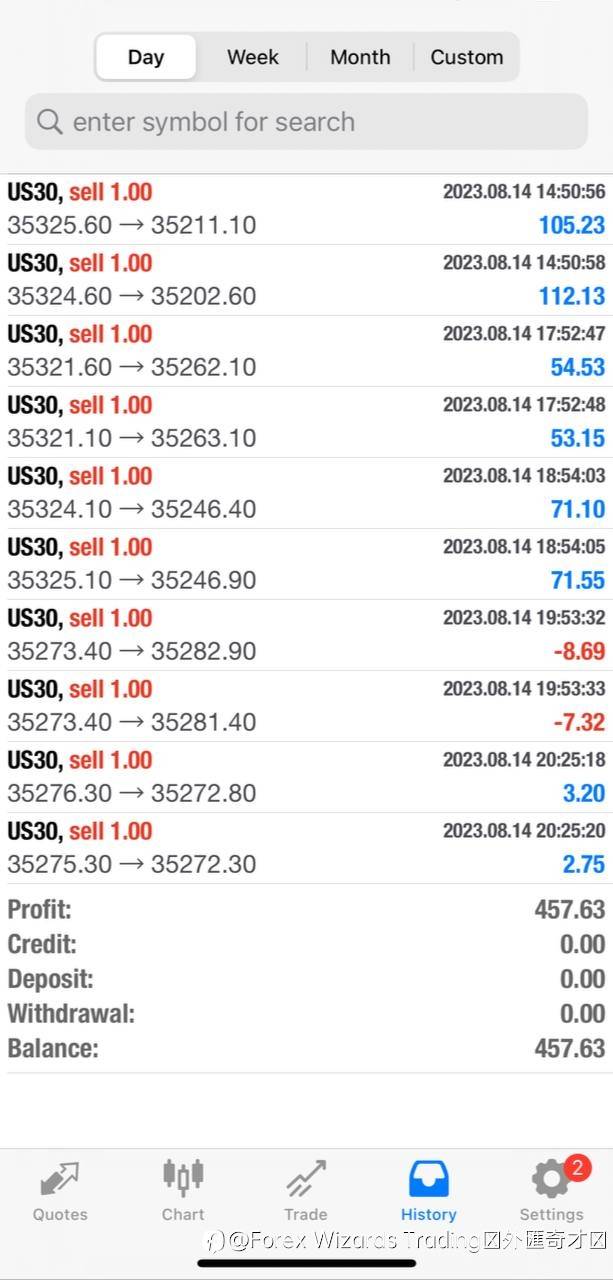Open the US30 trade with profit 112.13
This screenshot has width=613, height=1280.
306,280
